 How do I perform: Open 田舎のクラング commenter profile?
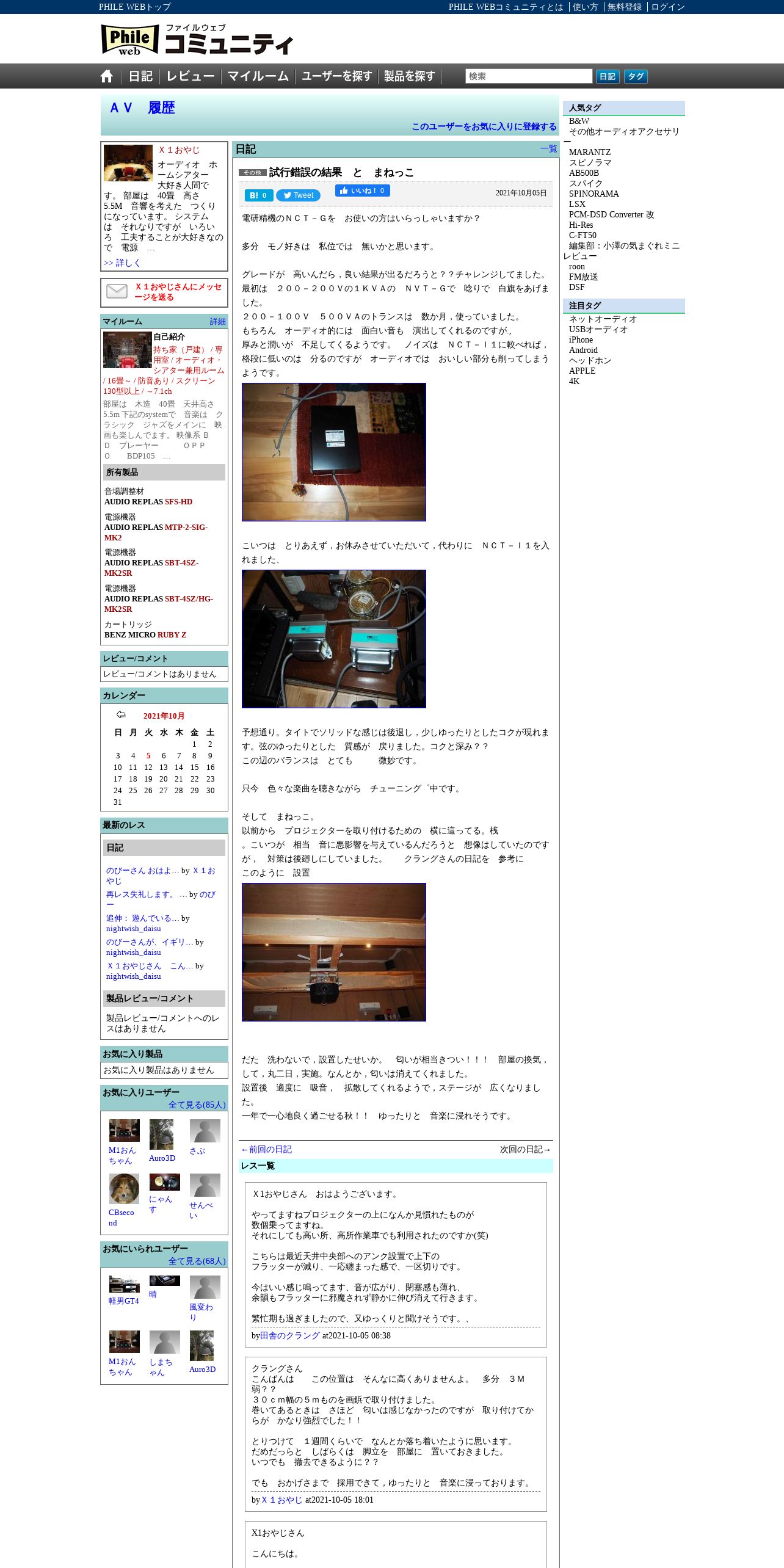point(290,1335)
